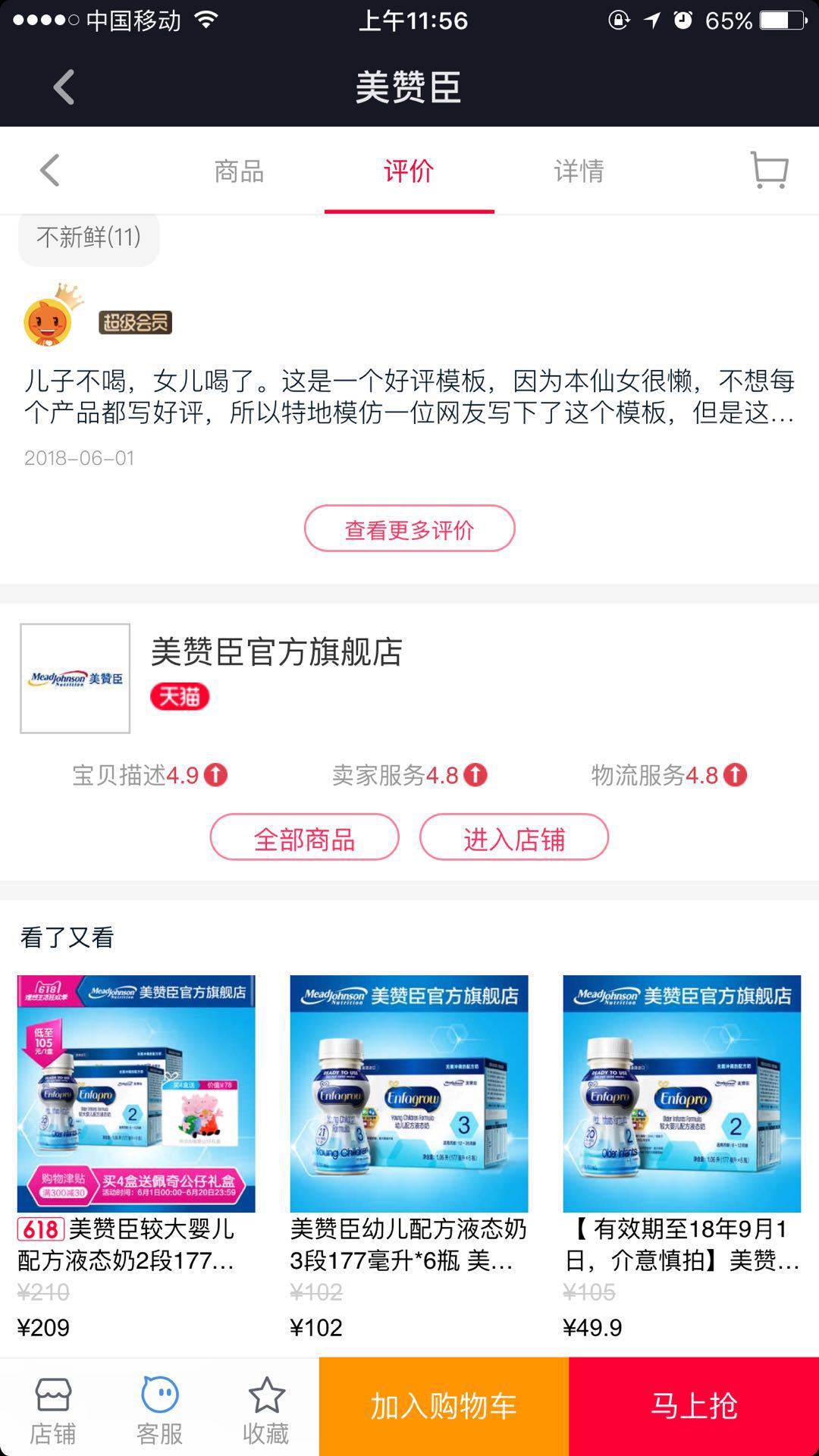Image resolution: width=819 pixels, height=1456 pixels.
Task: Filter reviews by 不新鲜(11) chip
Action: (89, 238)
